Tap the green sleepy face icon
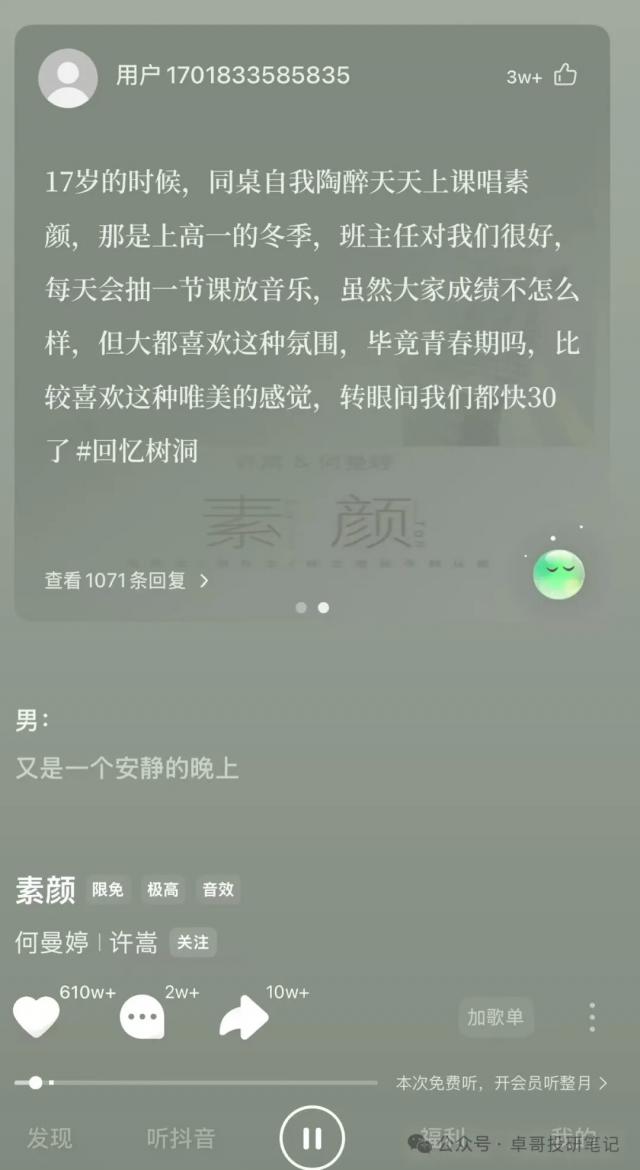This screenshot has width=640, height=1170. click(x=558, y=574)
